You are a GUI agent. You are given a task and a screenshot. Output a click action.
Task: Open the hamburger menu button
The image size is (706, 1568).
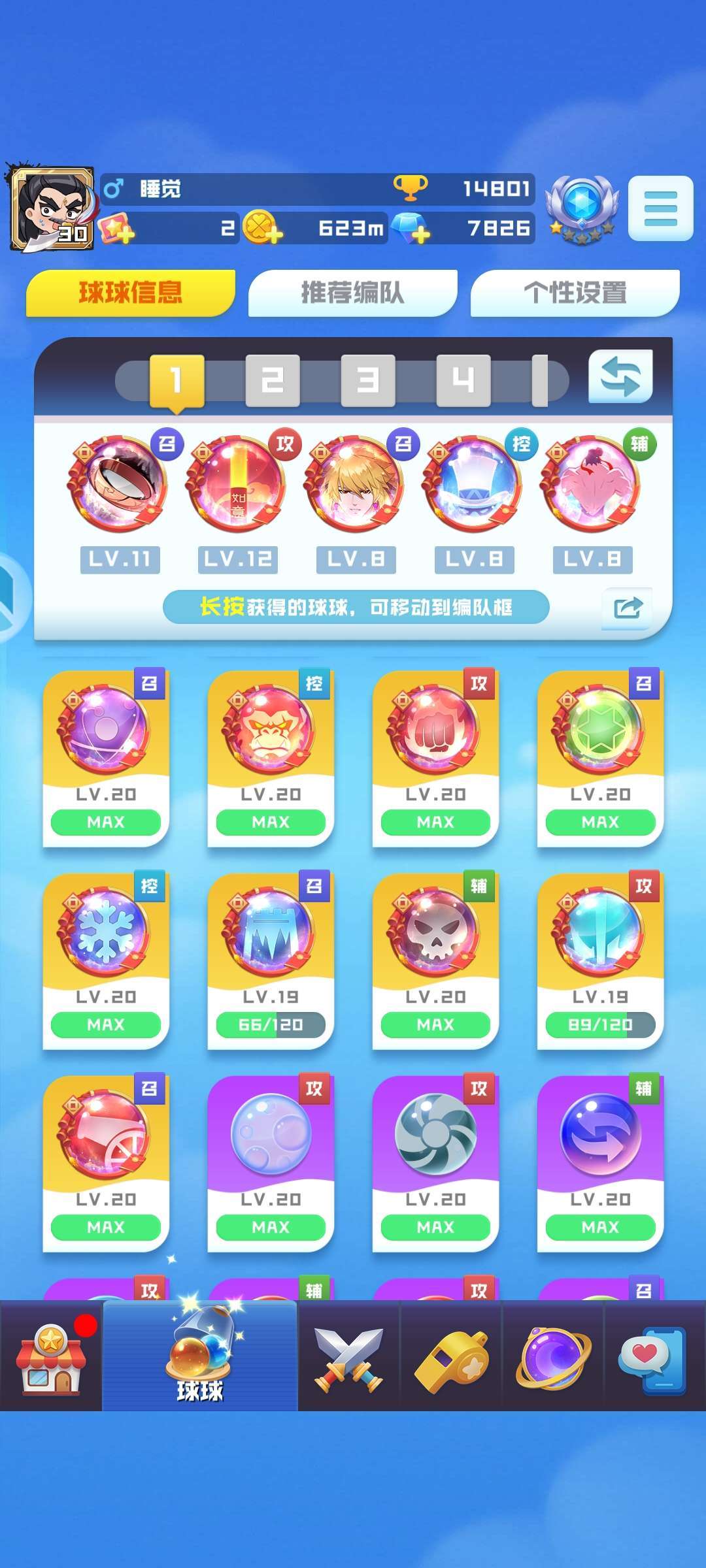point(660,208)
